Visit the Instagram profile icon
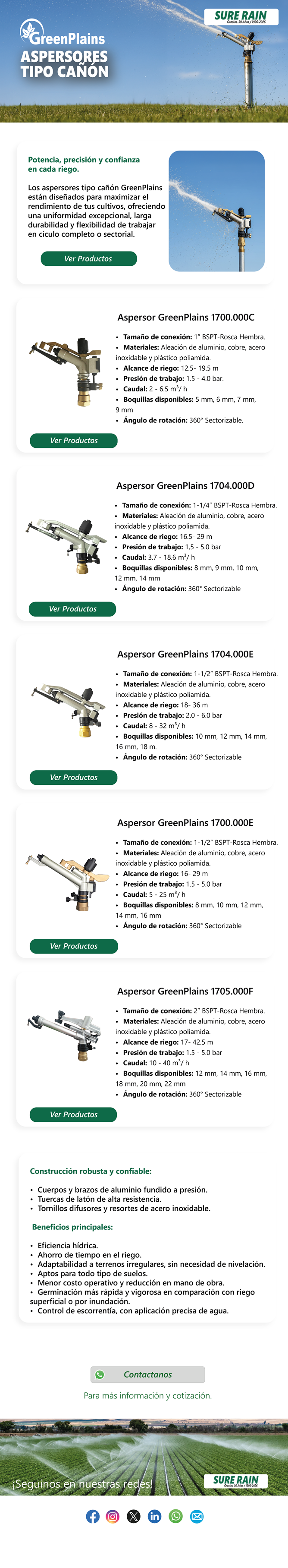288x1568 pixels. pos(113,1516)
